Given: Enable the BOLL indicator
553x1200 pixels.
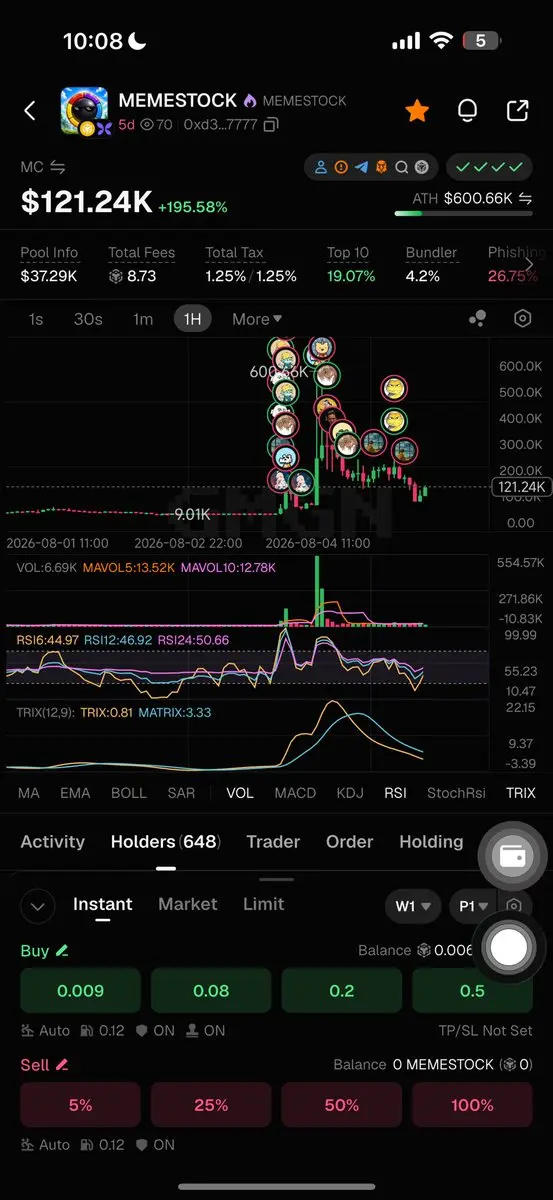Looking at the screenshot, I should click(x=128, y=793).
